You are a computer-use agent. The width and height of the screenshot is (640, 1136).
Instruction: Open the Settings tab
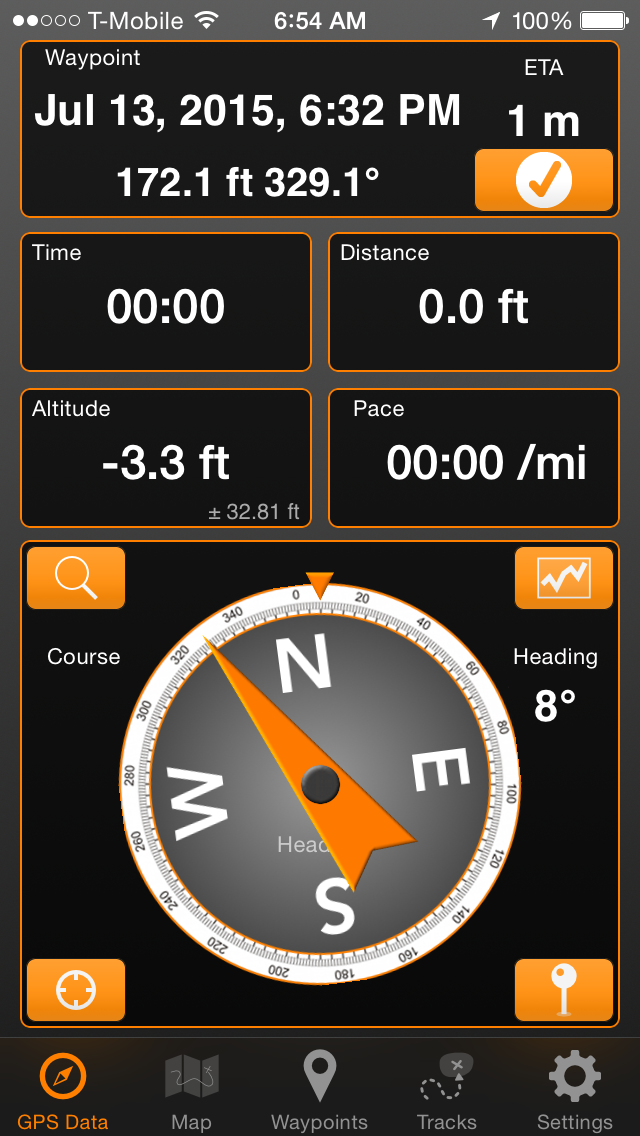click(x=574, y=1090)
